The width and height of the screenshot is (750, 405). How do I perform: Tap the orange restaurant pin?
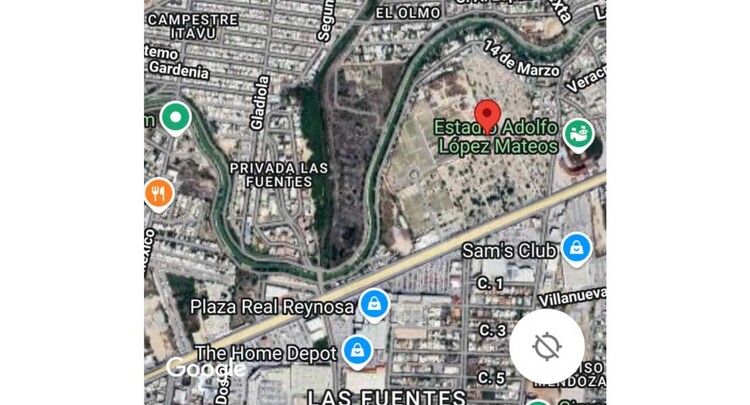158,191
